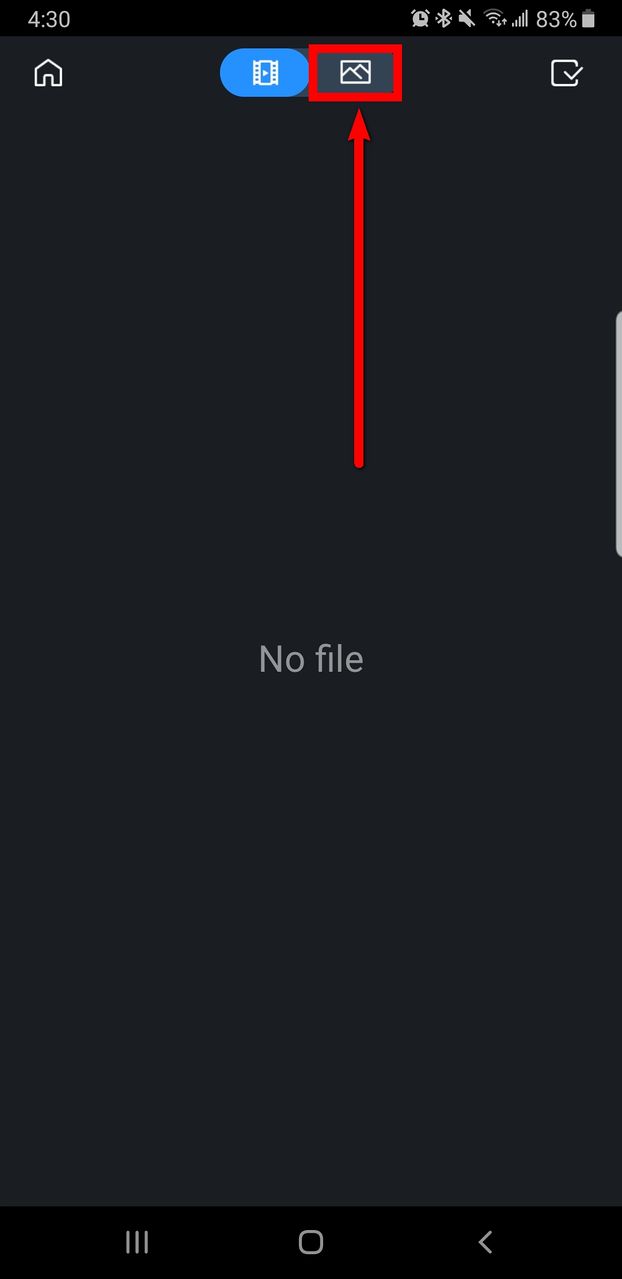Switch to the photos tab
Image resolution: width=622 pixels, height=1279 pixels.
coord(355,72)
